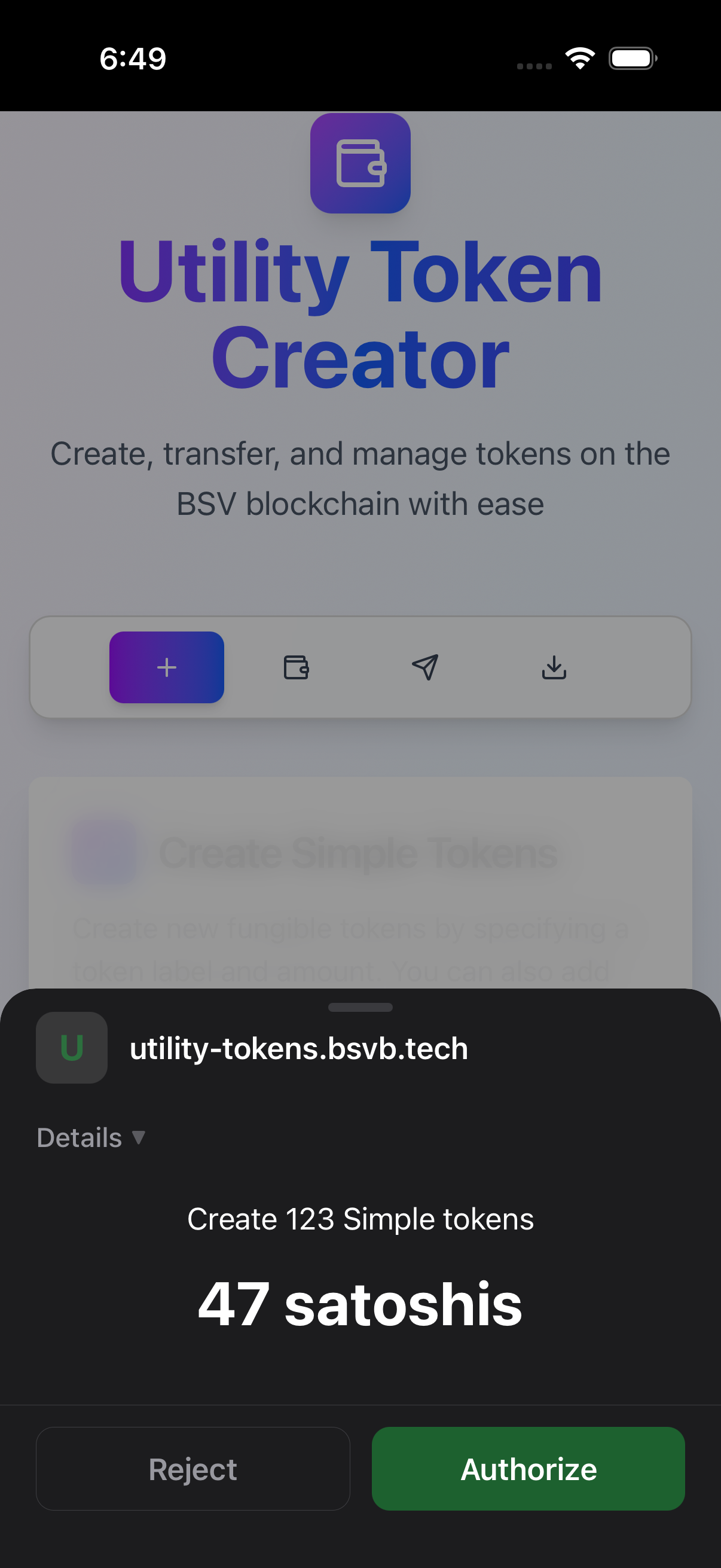Screen dimensions: 721x1568
Task: Click the utility-tokens.bsvb.tech domain label
Action: pyautogui.click(x=299, y=1048)
